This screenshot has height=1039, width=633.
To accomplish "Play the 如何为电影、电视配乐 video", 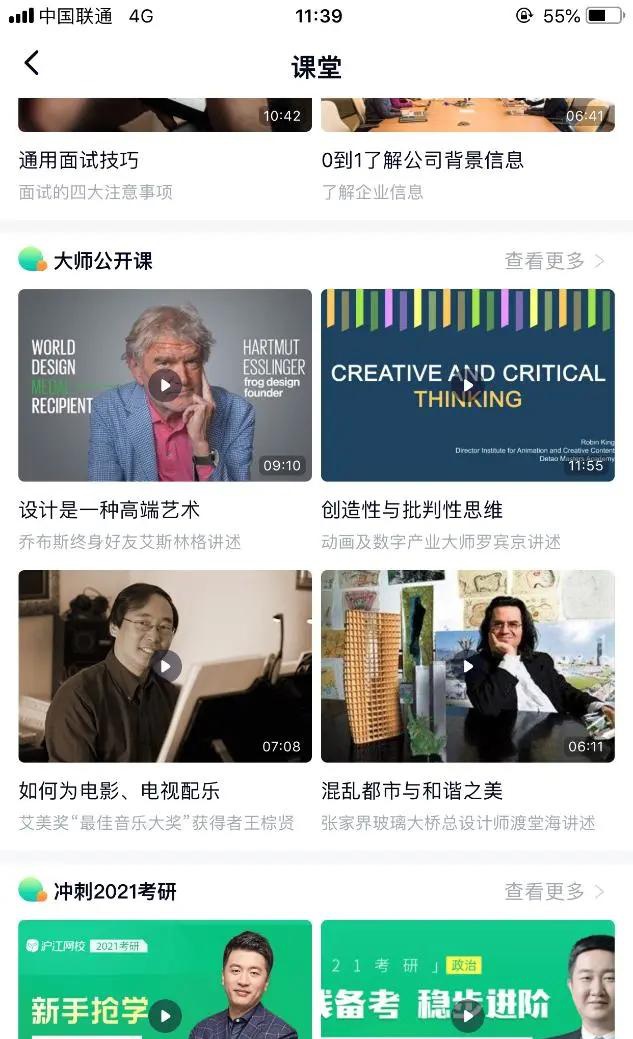I will pos(165,666).
